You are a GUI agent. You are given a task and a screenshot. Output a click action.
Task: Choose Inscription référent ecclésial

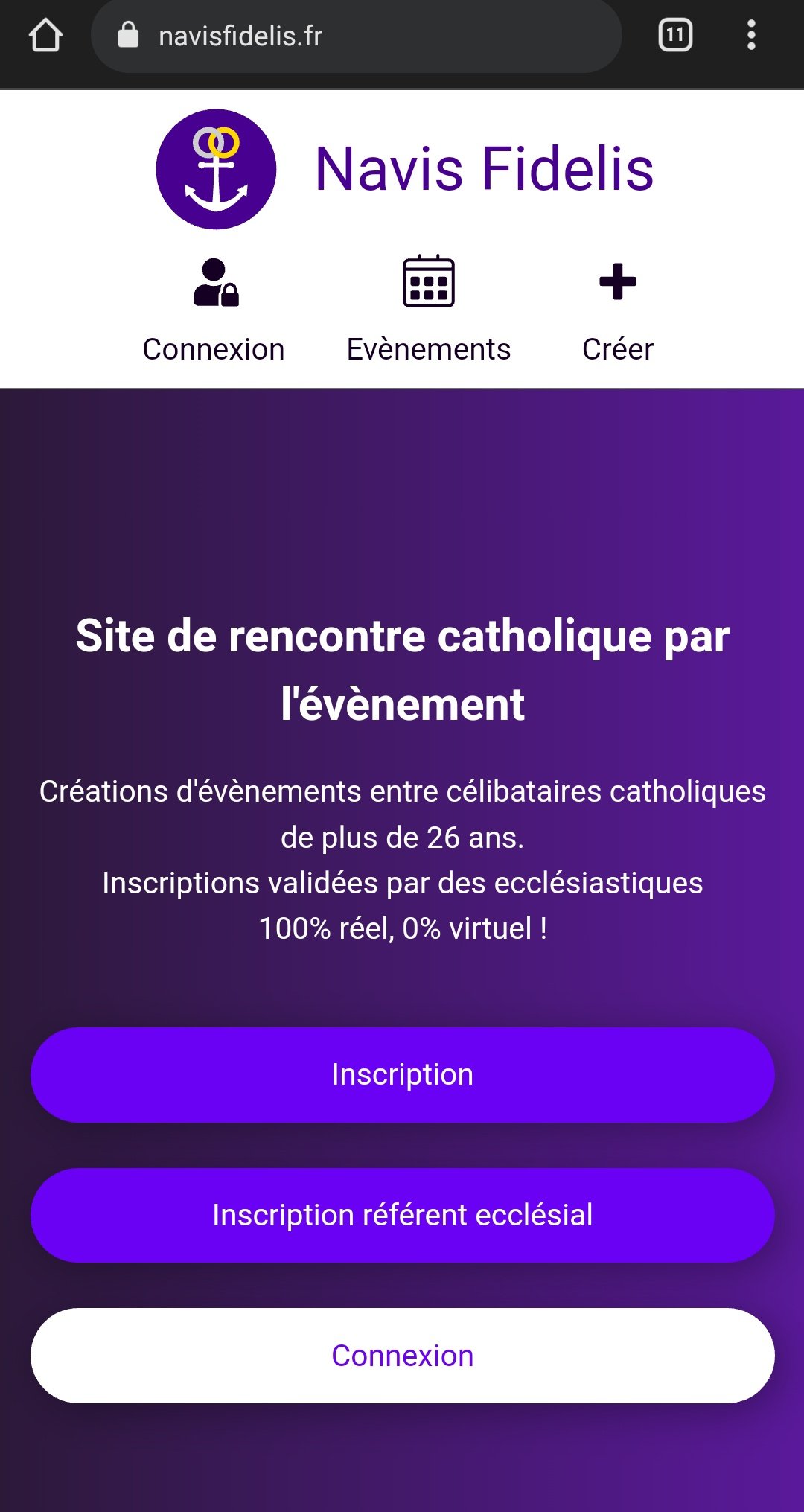[x=402, y=1215]
